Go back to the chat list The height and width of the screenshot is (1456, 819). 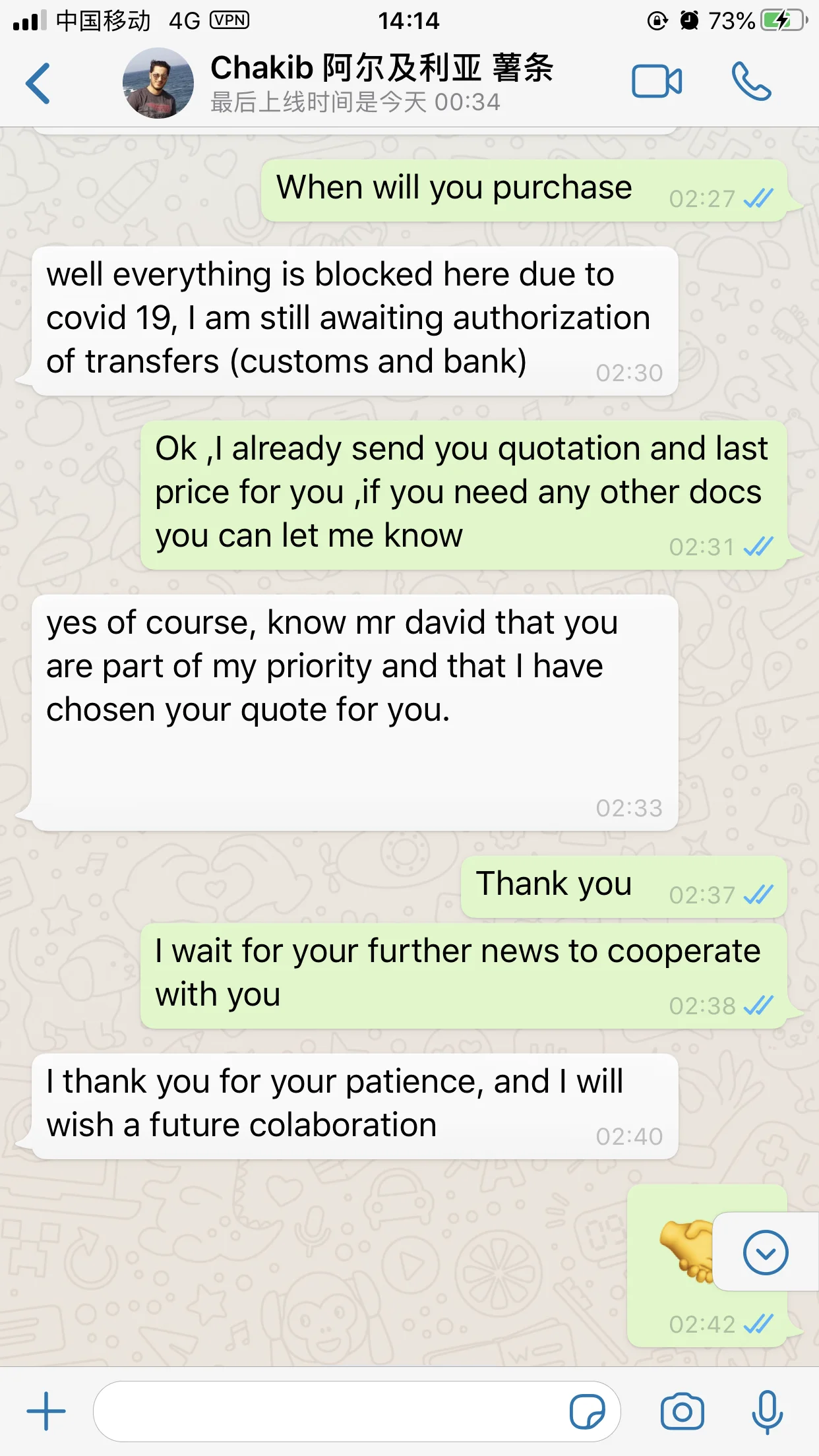click(38, 83)
